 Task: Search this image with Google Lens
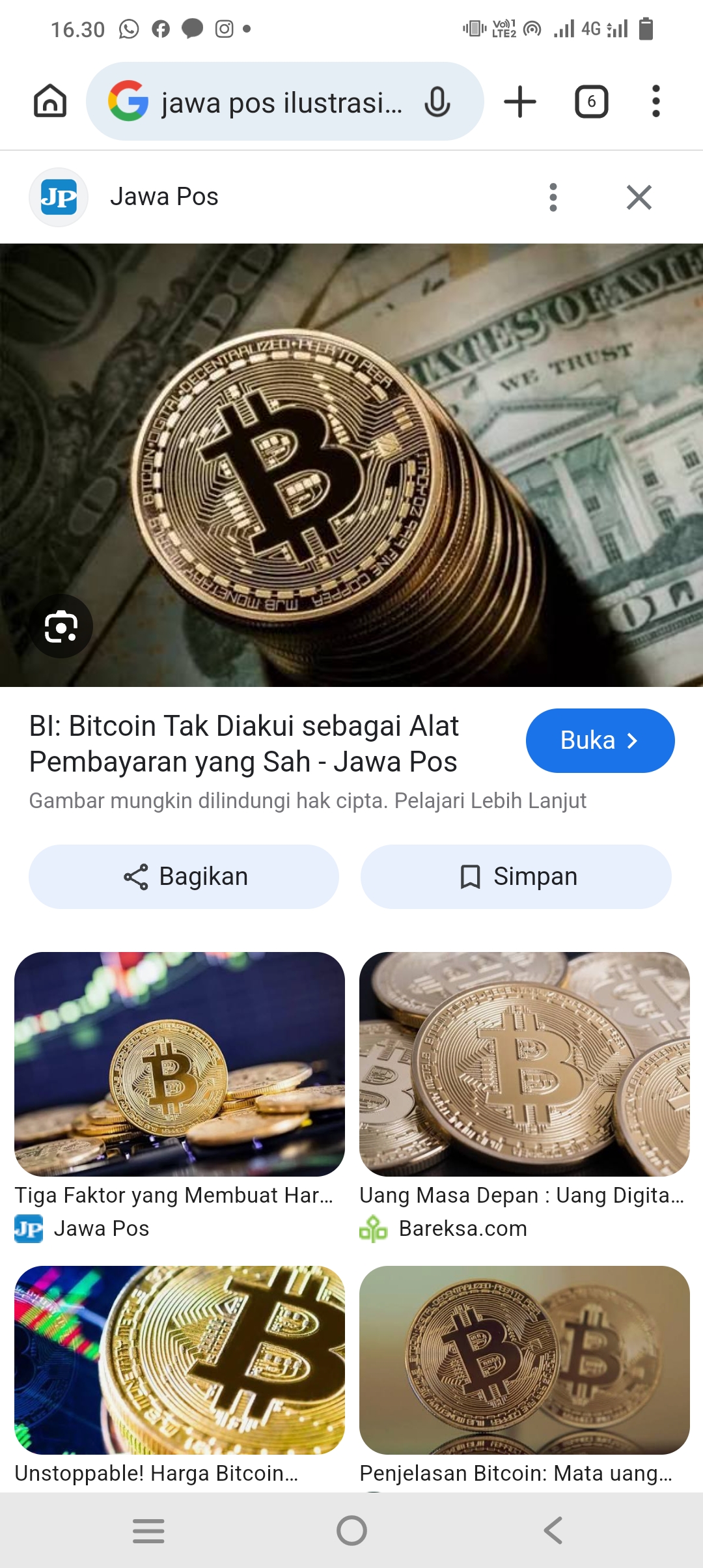point(61,626)
